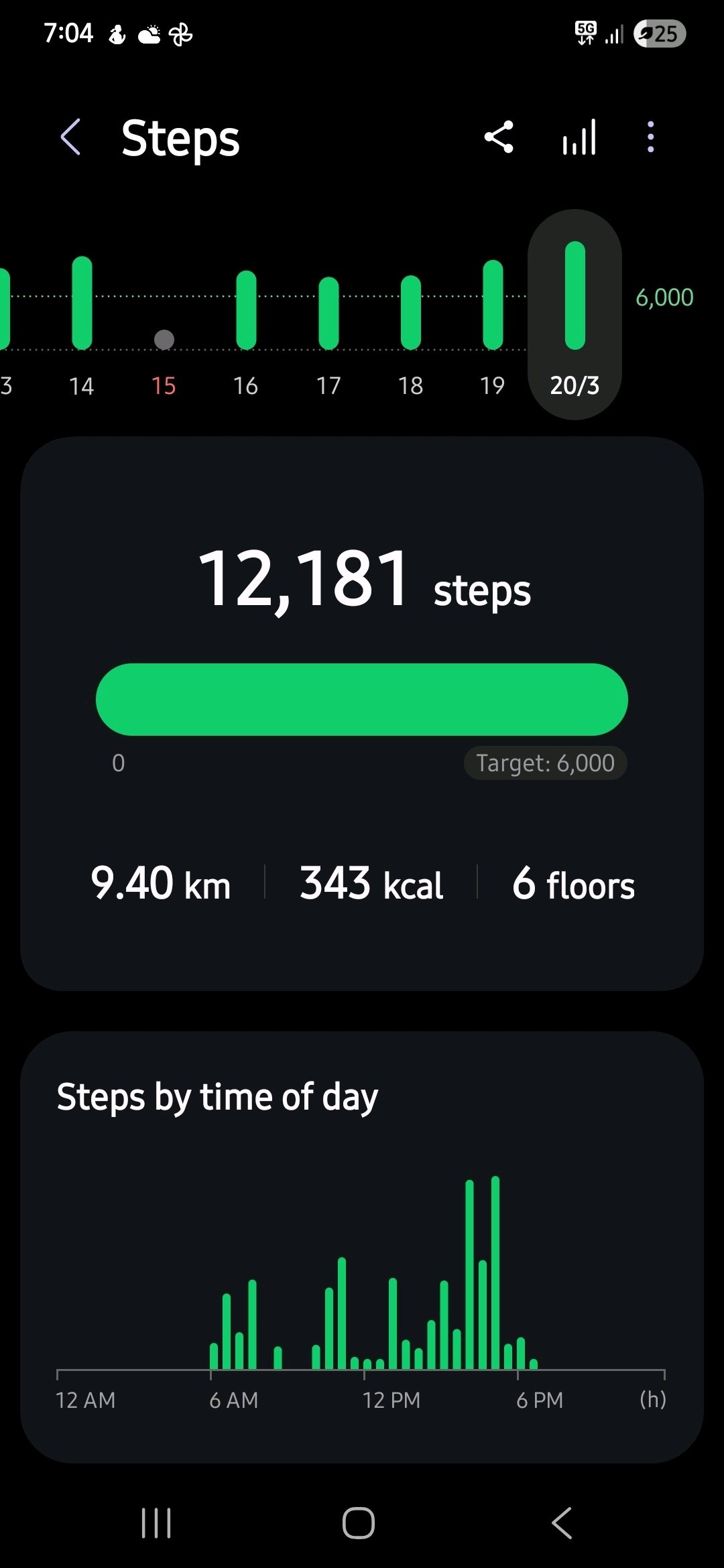Open the step trends chart icon
Image resolution: width=724 pixels, height=1568 pixels.
[579, 137]
